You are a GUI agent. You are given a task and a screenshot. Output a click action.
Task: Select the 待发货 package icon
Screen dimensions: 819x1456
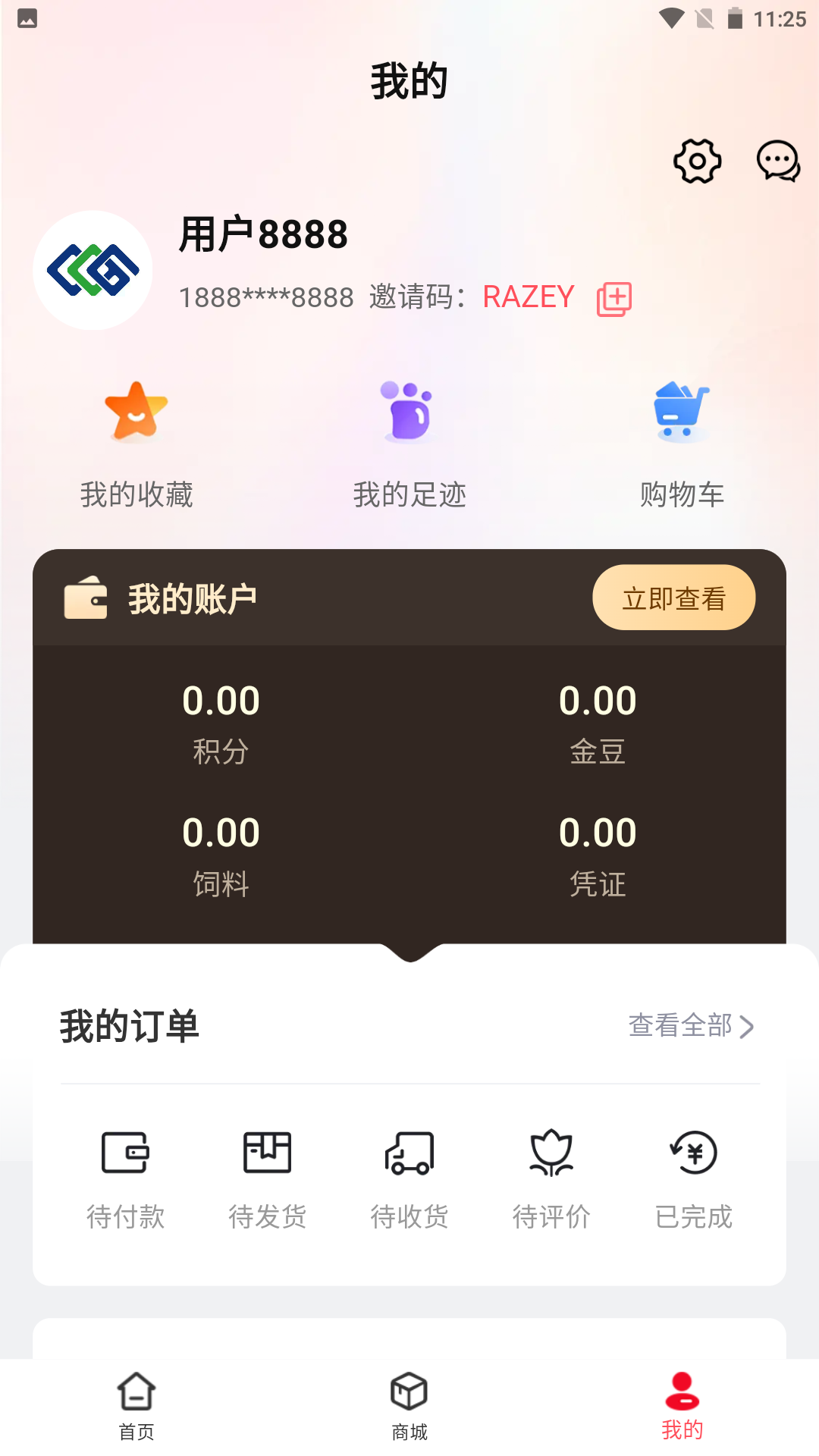click(268, 1152)
